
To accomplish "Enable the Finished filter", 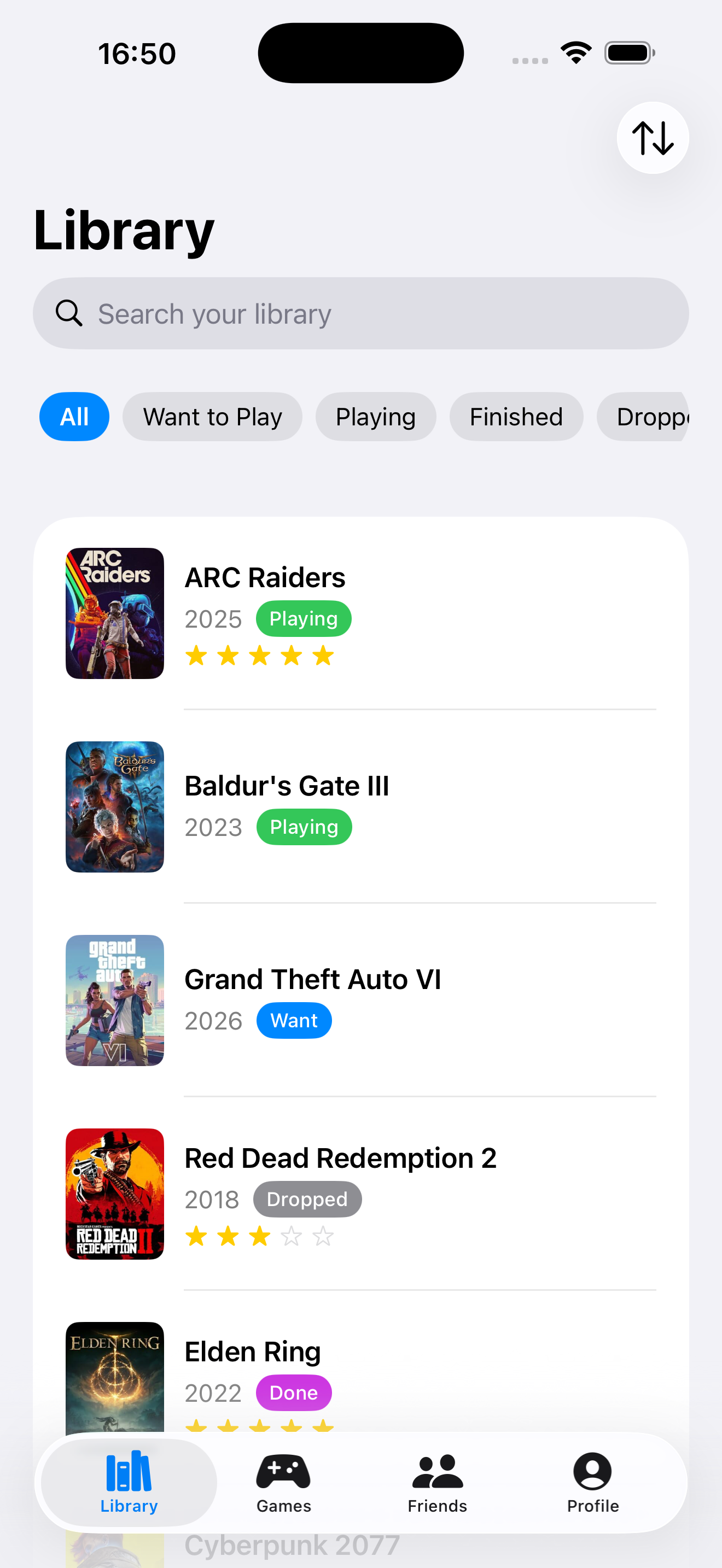I will pos(516,417).
